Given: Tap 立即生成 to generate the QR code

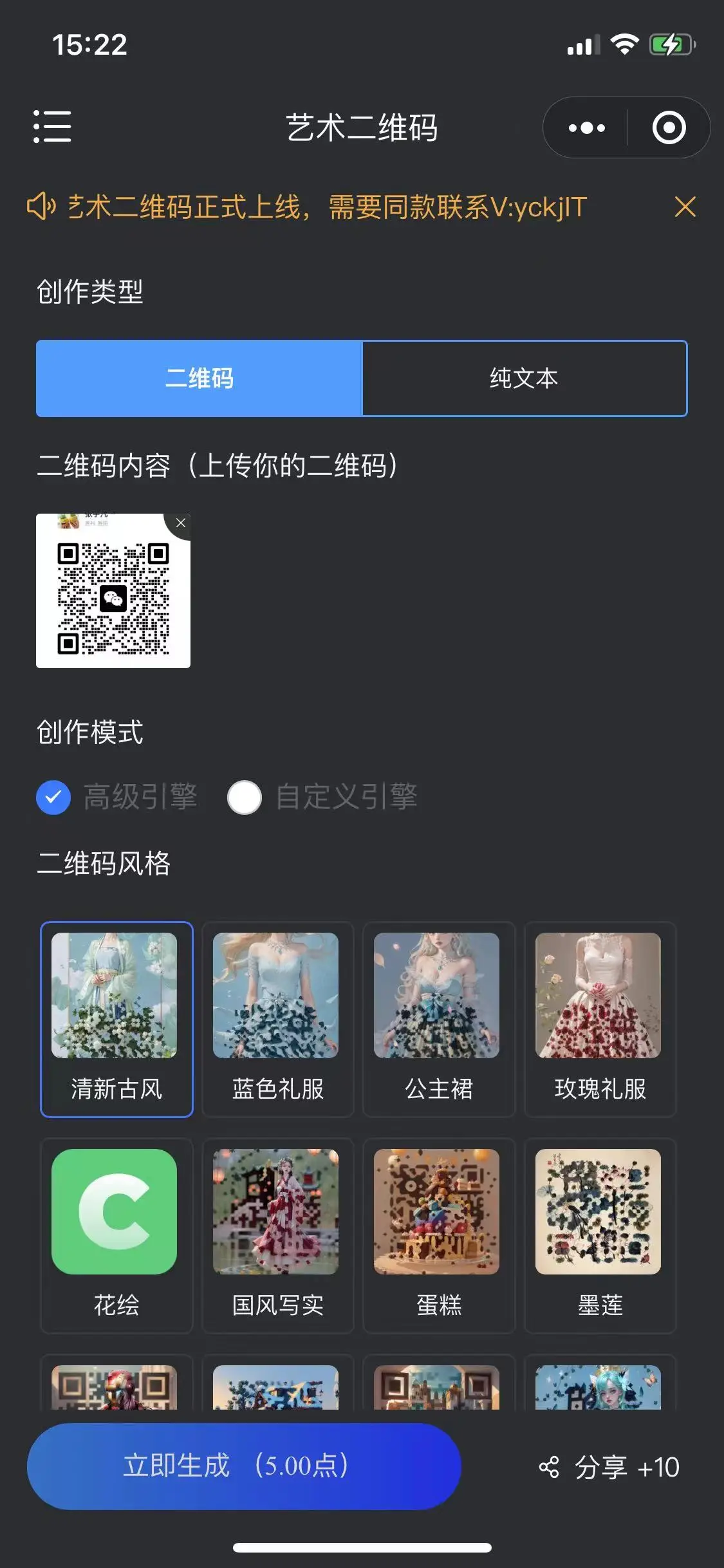Looking at the screenshot, I should point(244,1466).
